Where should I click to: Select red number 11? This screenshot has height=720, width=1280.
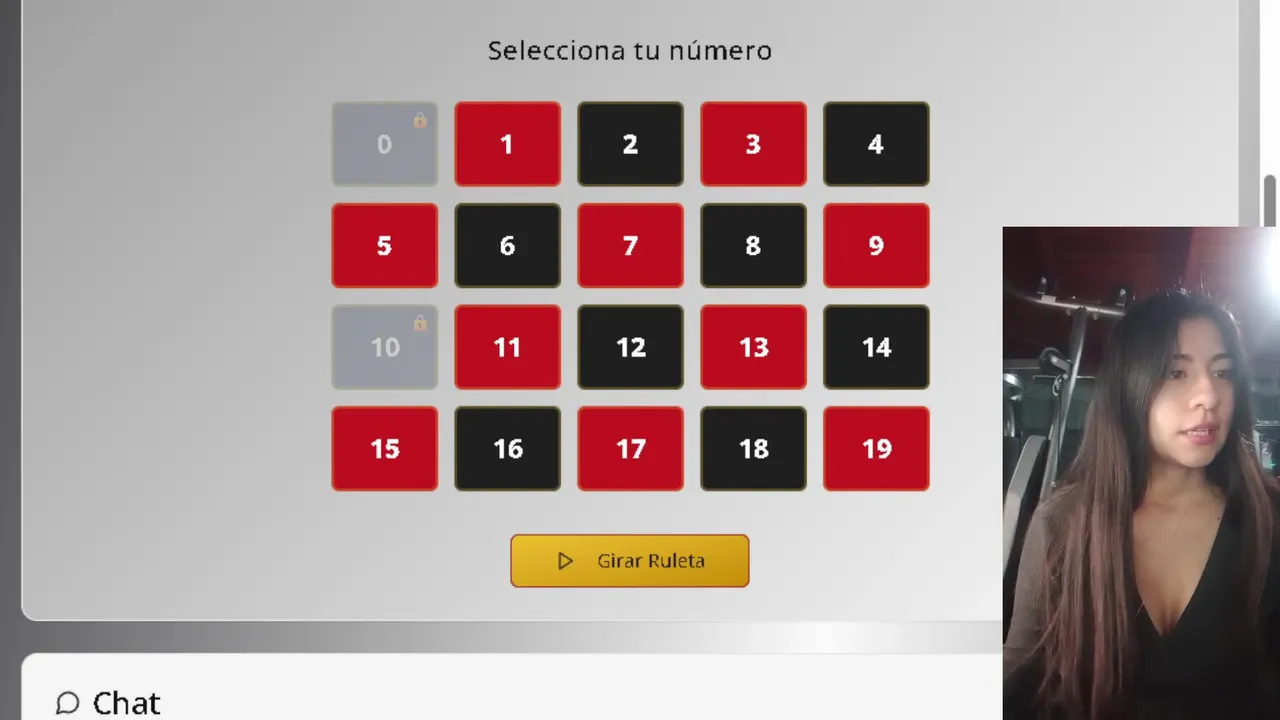pos(507,347)
